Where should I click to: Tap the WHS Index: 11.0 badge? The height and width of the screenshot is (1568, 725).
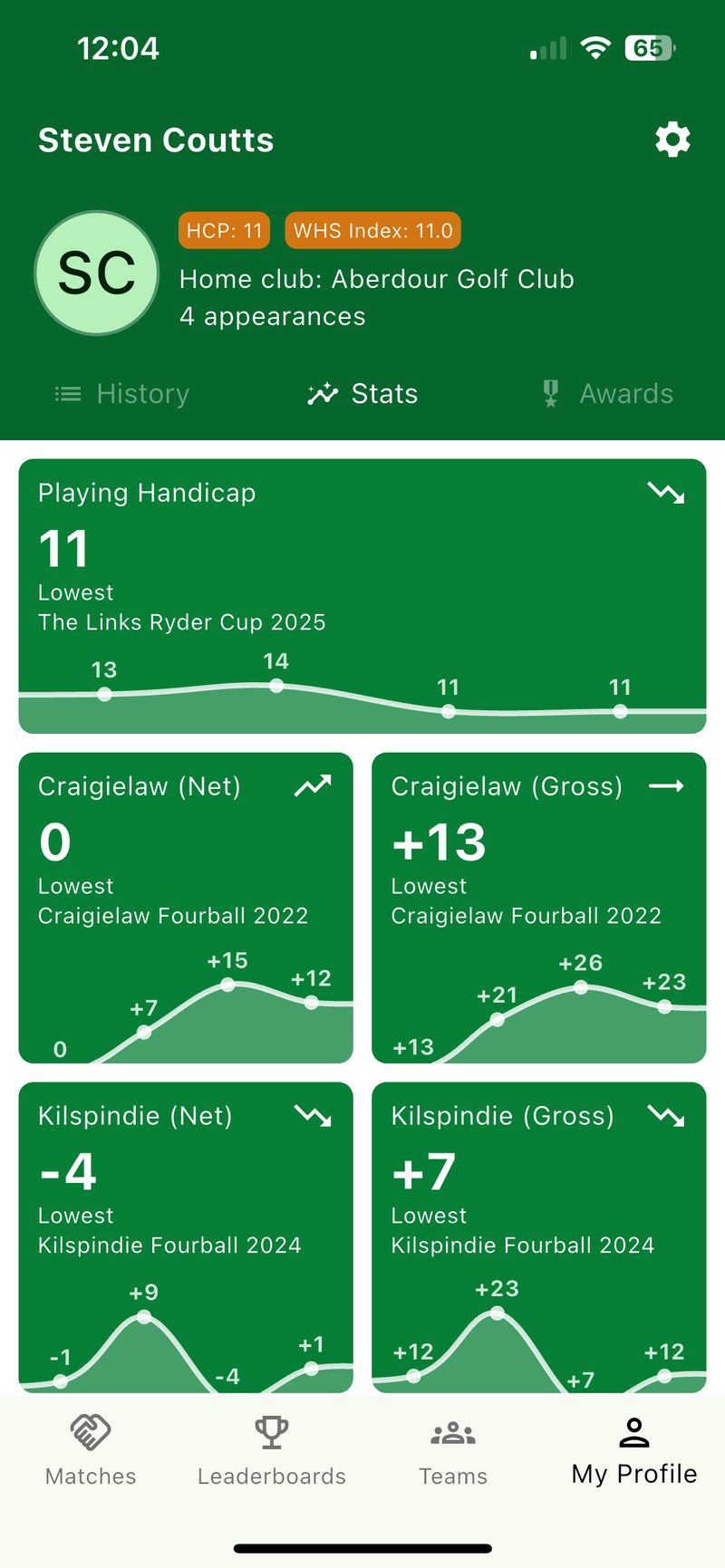click(372, 230)
